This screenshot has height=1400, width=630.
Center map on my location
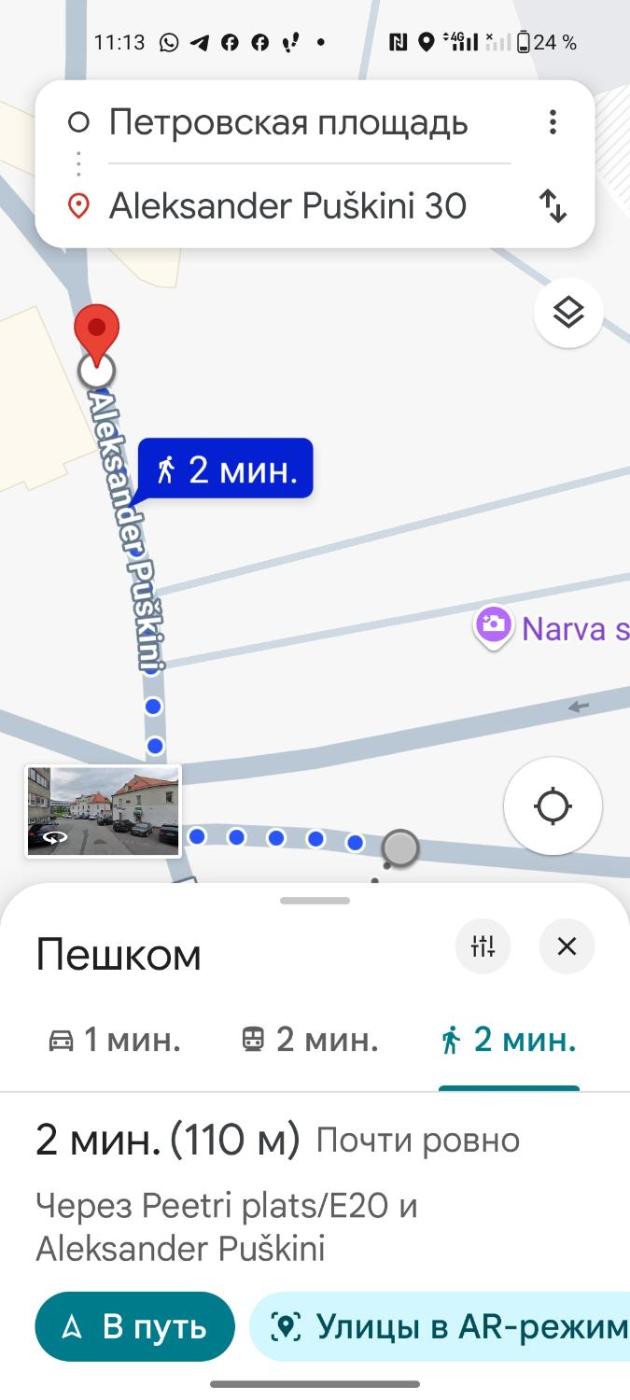553,806
